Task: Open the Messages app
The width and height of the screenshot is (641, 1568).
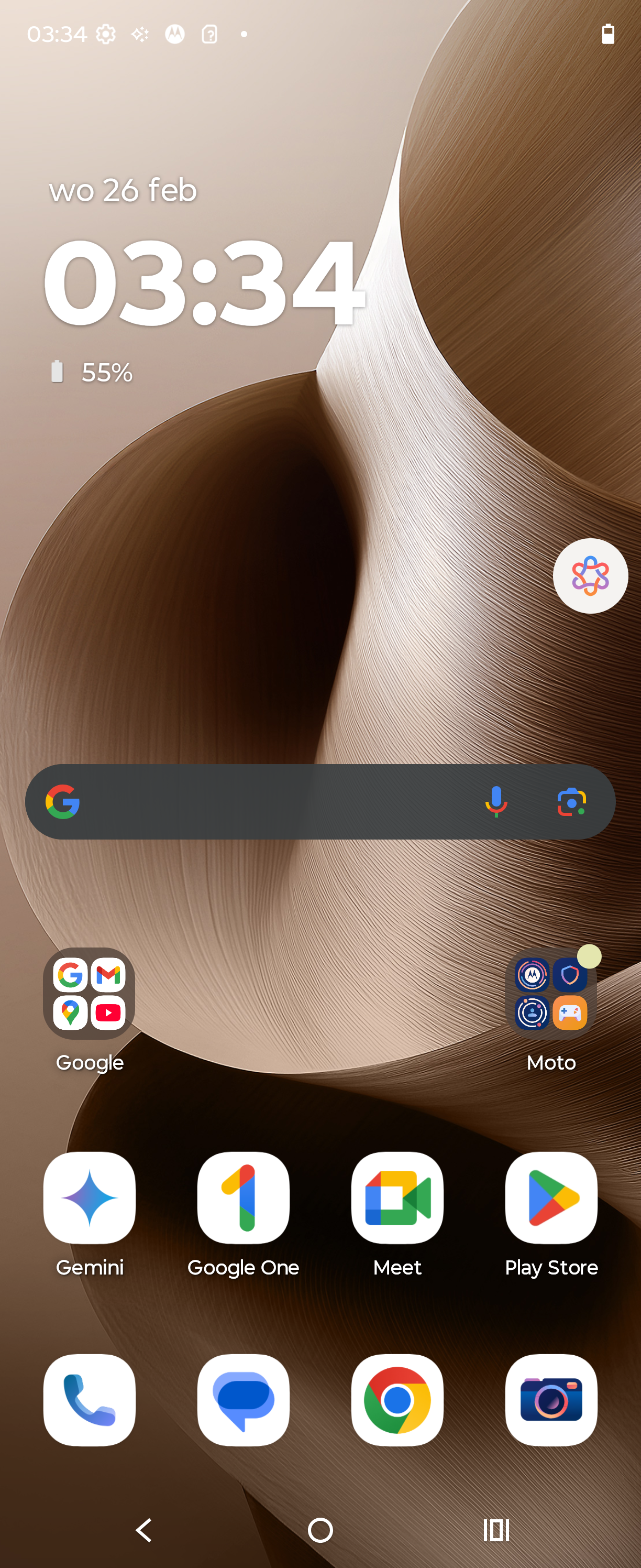Action: [244, 1399]
